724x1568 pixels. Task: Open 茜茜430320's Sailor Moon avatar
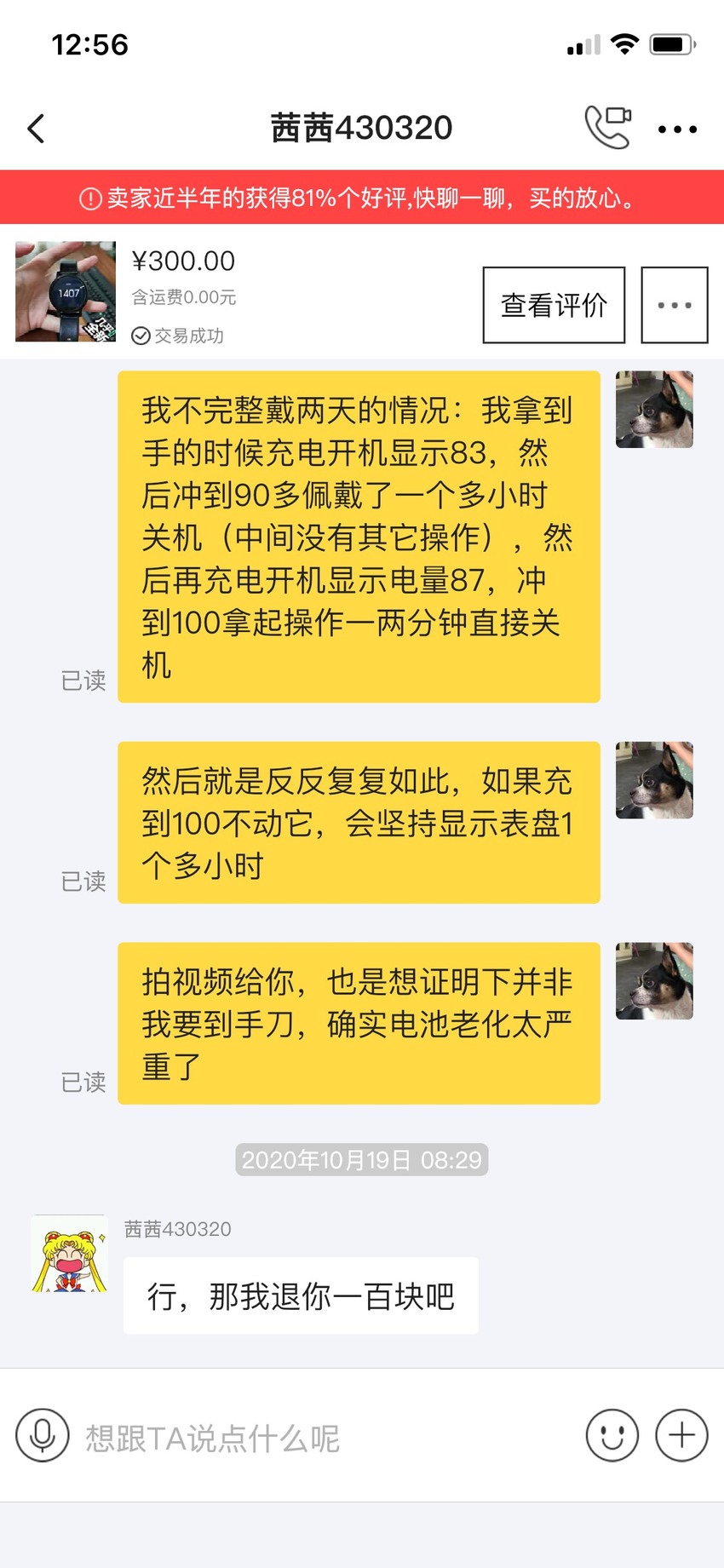[x=70, y=1254]
